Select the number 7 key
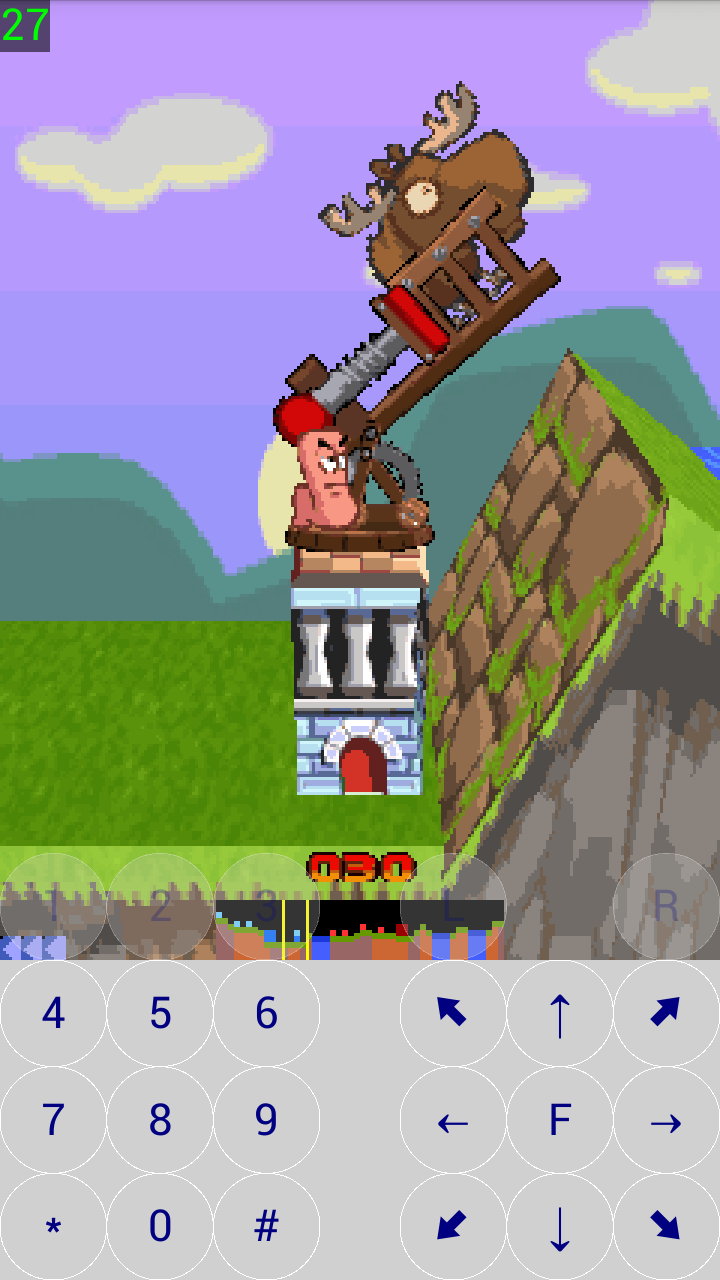The image size is (720, 1280). pos(53,1120)
